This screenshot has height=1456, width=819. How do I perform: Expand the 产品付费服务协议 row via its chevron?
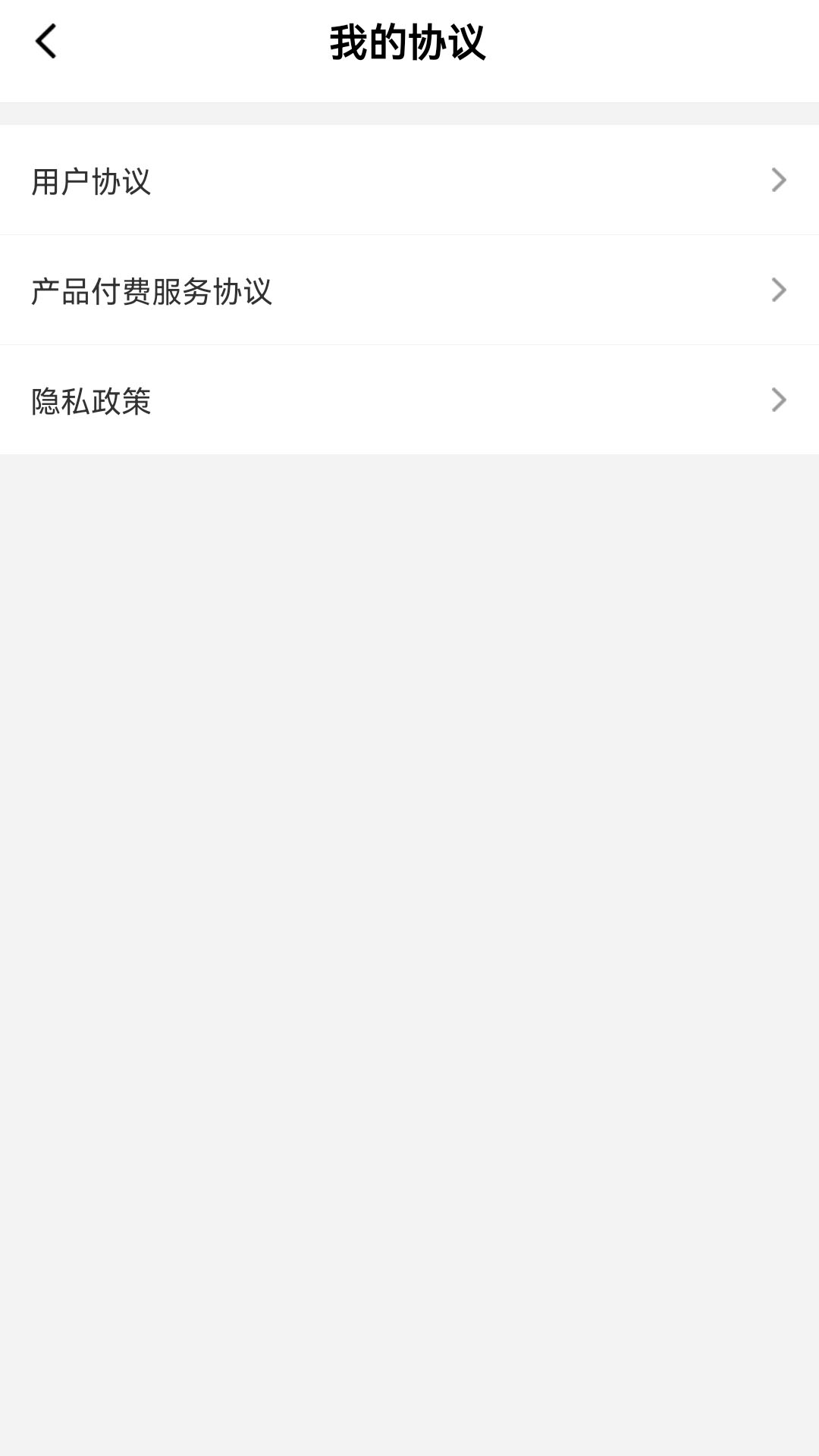click(779, 290)
